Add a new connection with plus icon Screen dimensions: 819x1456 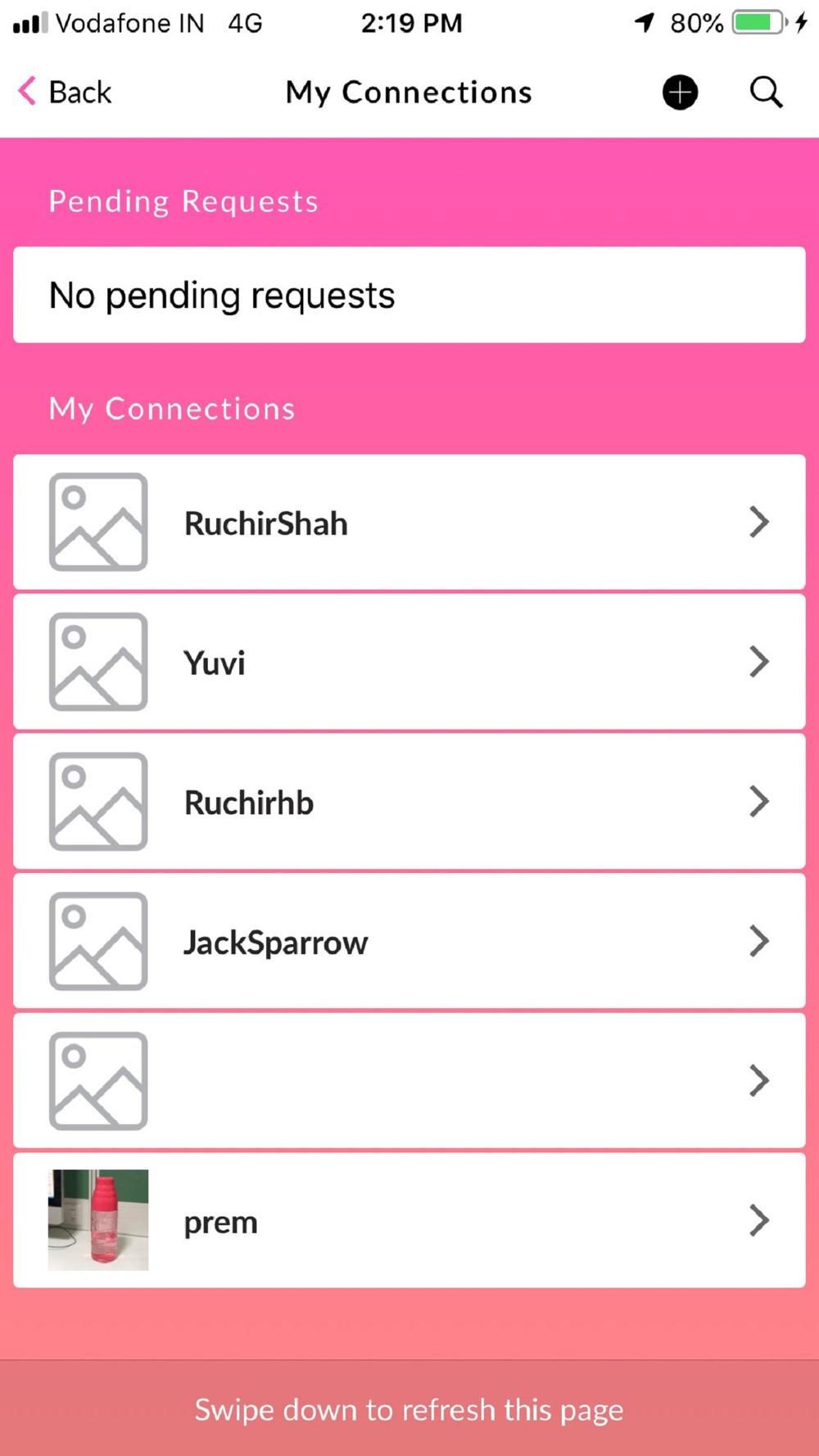[x=680, y=93]
